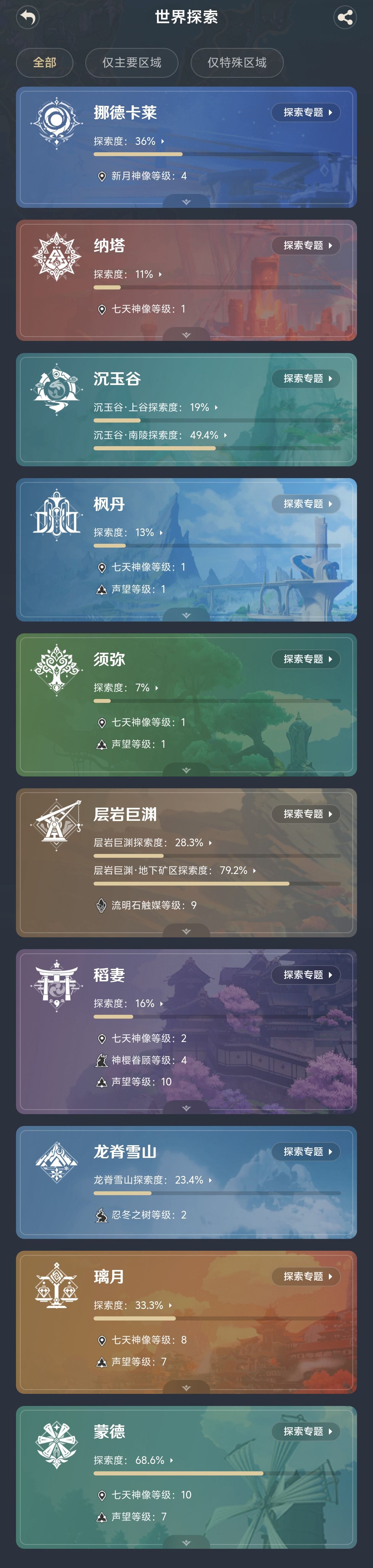The width and height of the screenshot is (373, 1568).
Task: Select the 全部 filter tab
Action: (x=44, y=63)
